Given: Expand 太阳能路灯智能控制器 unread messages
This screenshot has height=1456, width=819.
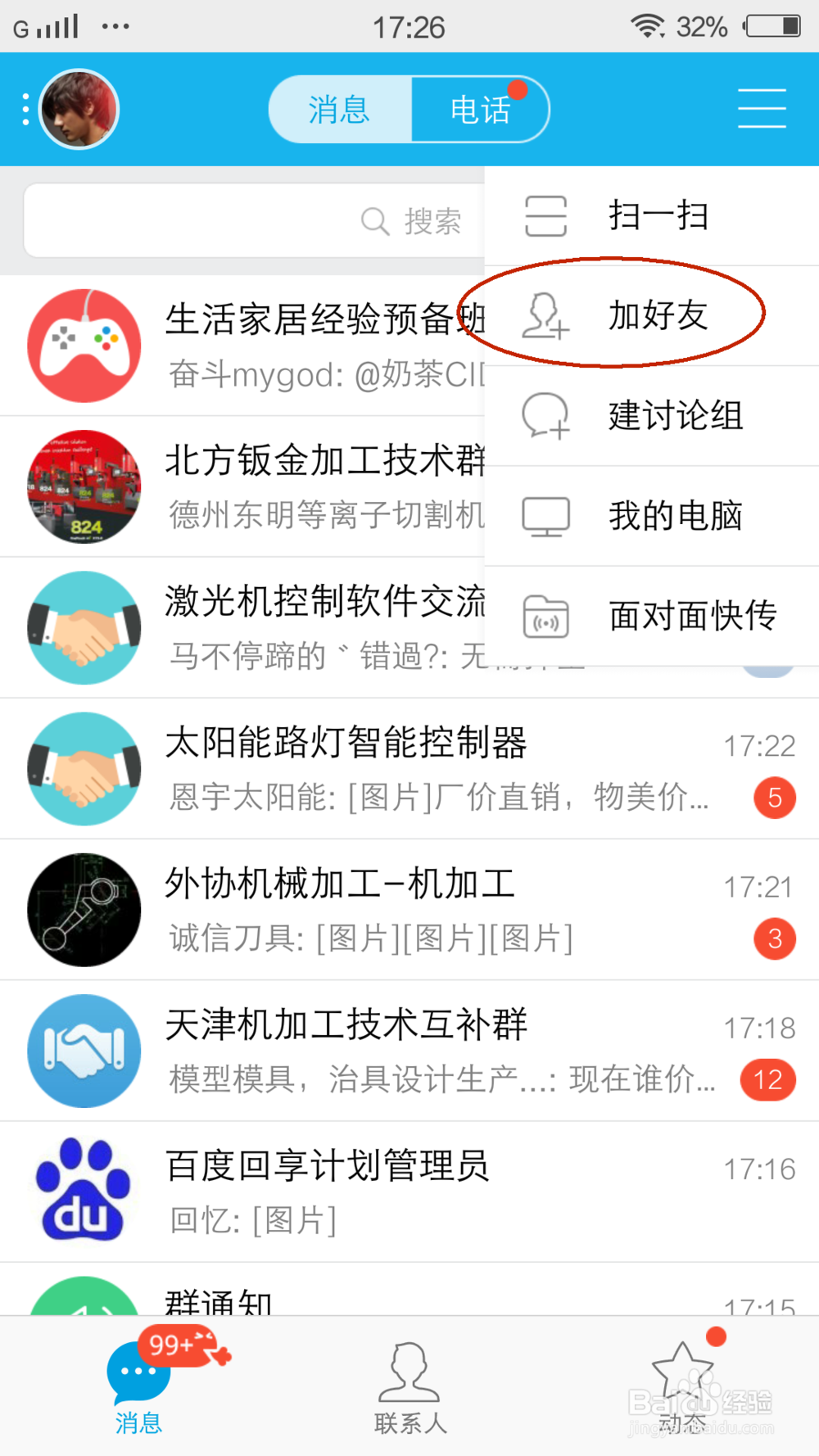Looking at the screenshot, I should (x=775, y=797).
